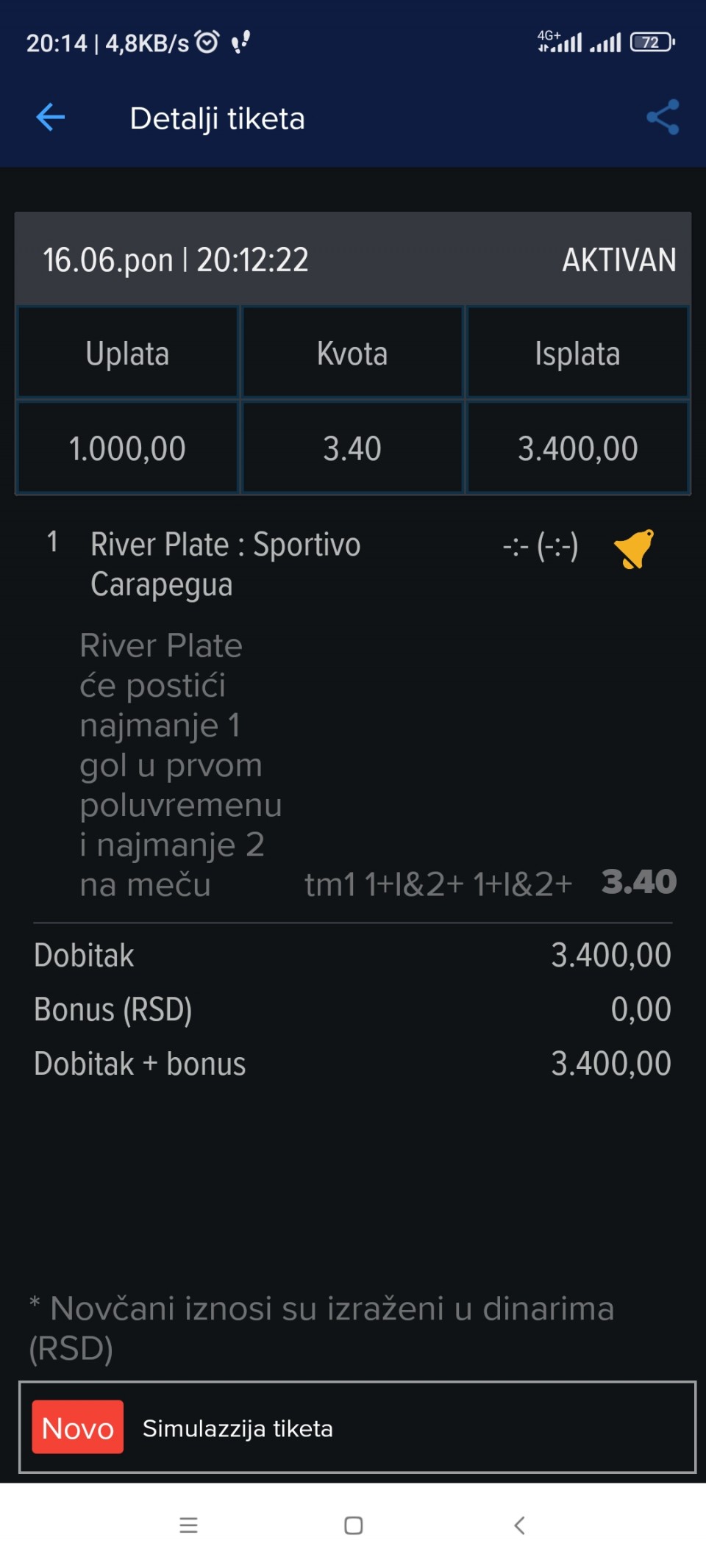Viewport: 706px width, 1568px height.
Task: Open the River Plate : Sportivo Carapegua match
Action: [x=225, y=565]
